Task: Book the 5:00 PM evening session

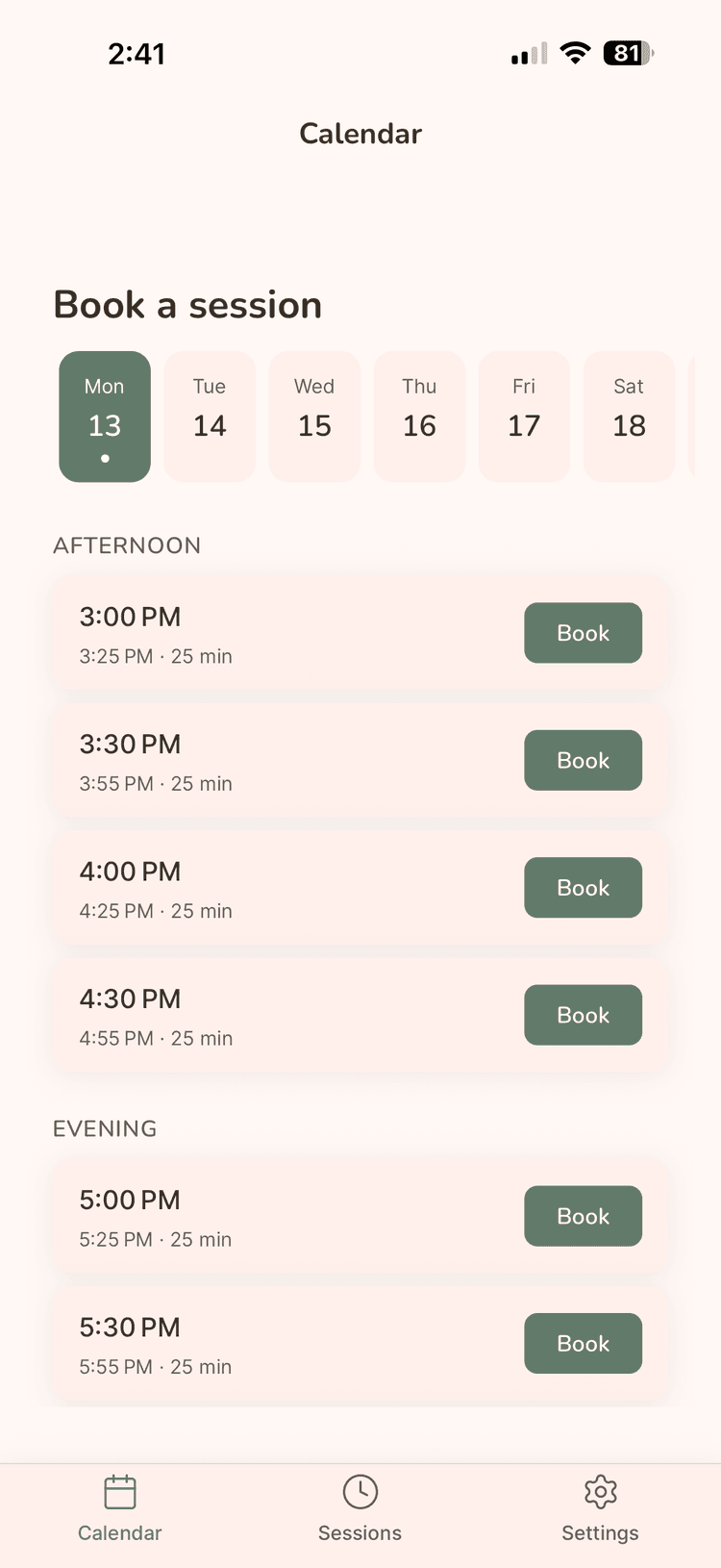Action: click(583, 1216)
